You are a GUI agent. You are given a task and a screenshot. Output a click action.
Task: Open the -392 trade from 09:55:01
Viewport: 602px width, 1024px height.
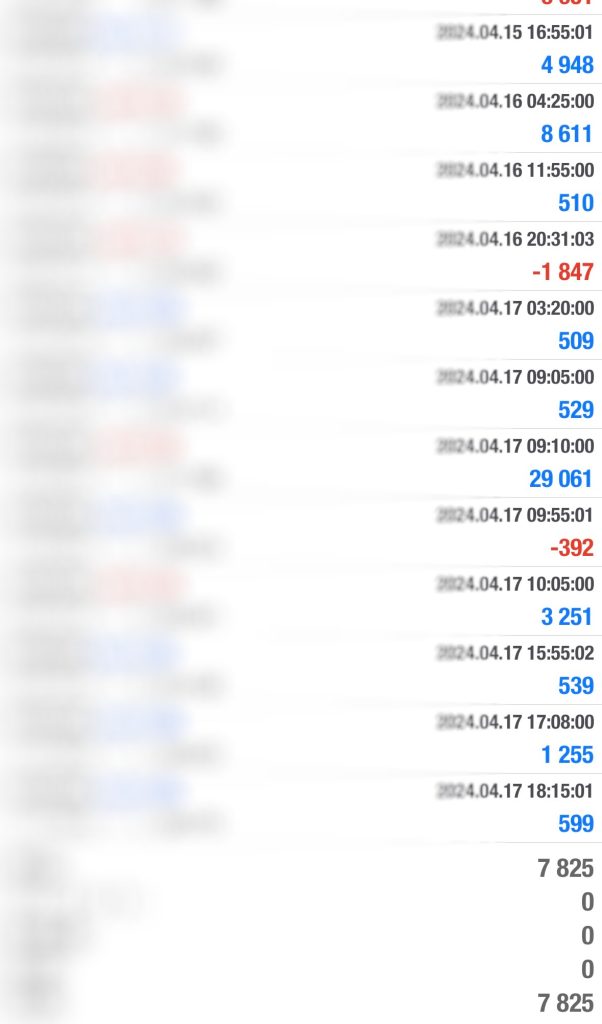pyautogui.click(x=300, y=532)
